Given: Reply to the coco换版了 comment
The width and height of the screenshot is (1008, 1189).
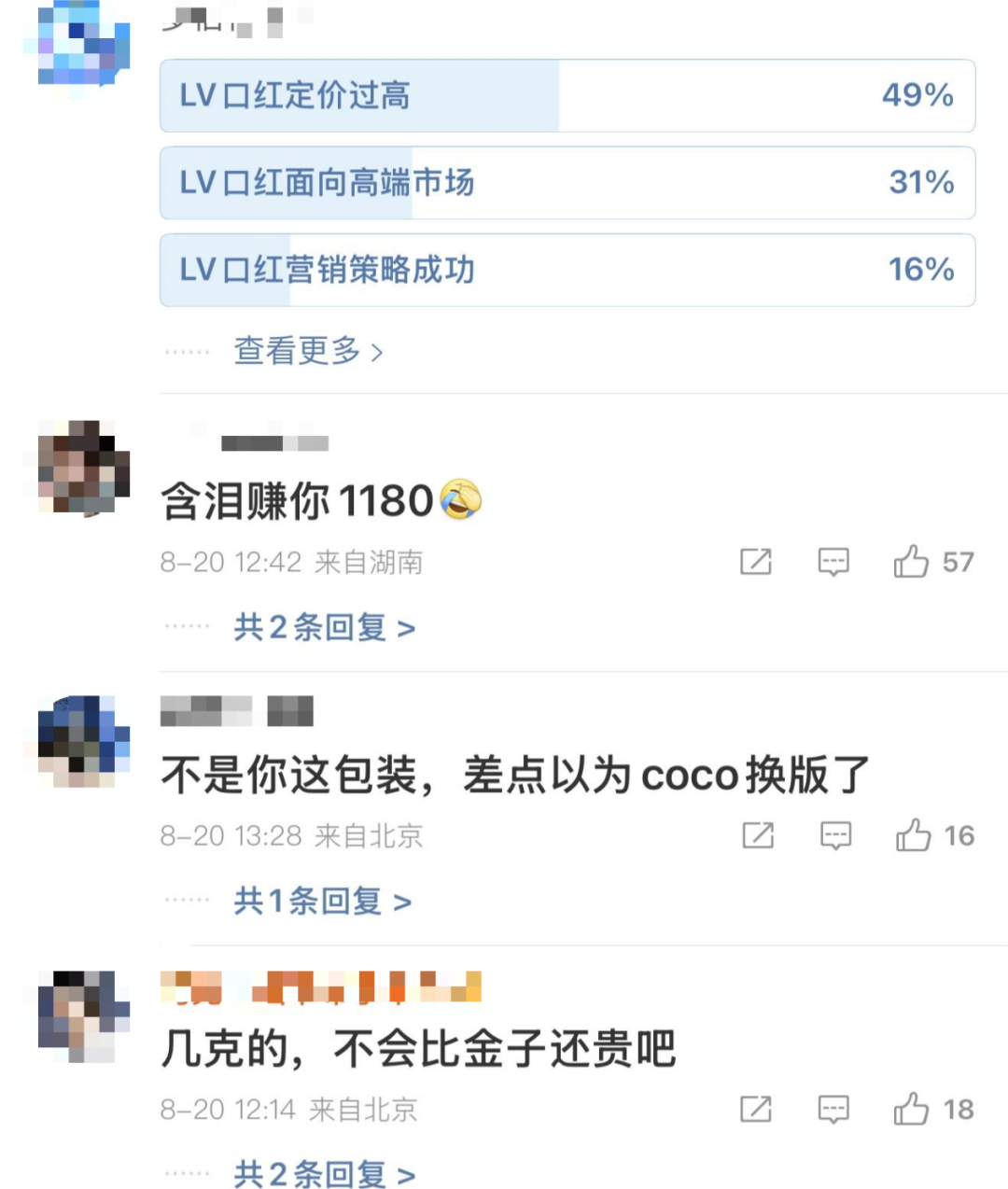Looking at the screenshot, I should (x=835, y=835).
